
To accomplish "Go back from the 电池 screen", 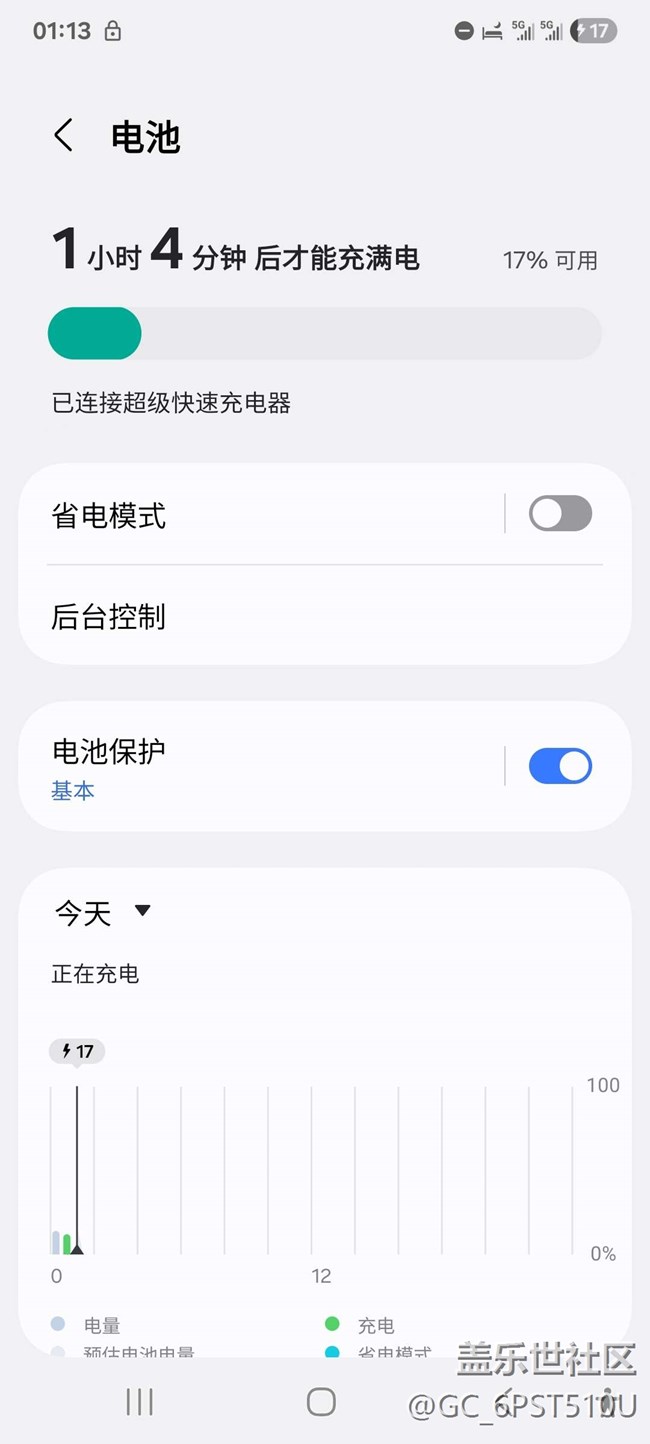I will coord(64,135).
